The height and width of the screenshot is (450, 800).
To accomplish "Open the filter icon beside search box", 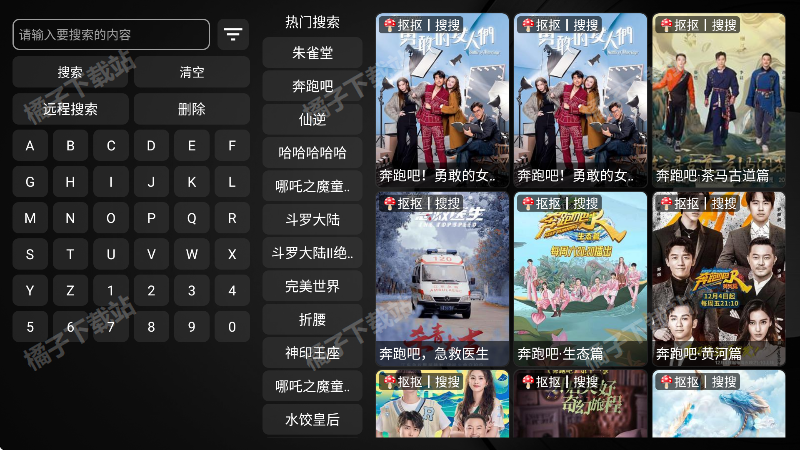I will click(233, 34).
